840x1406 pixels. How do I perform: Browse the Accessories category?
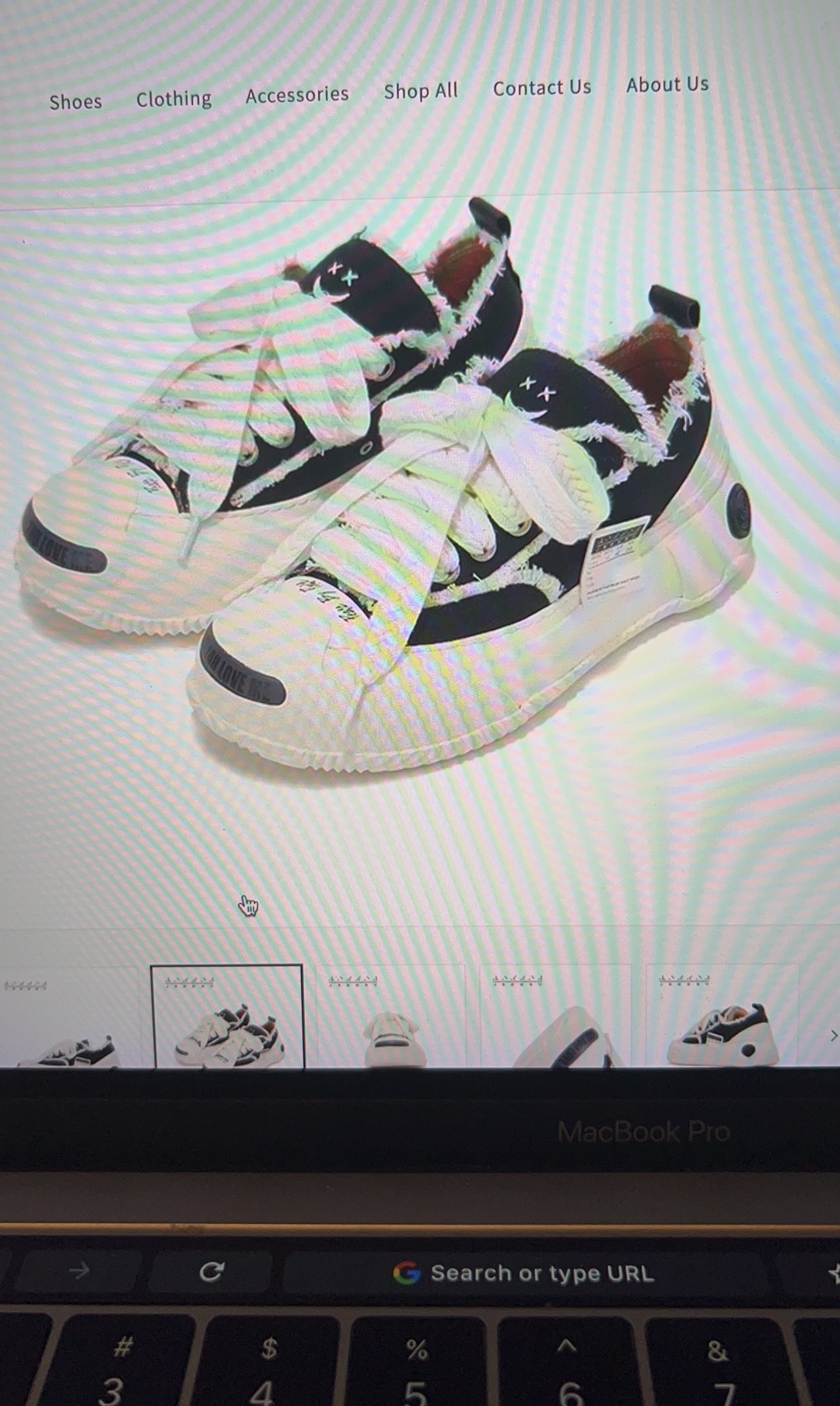(x=297, y=95)
